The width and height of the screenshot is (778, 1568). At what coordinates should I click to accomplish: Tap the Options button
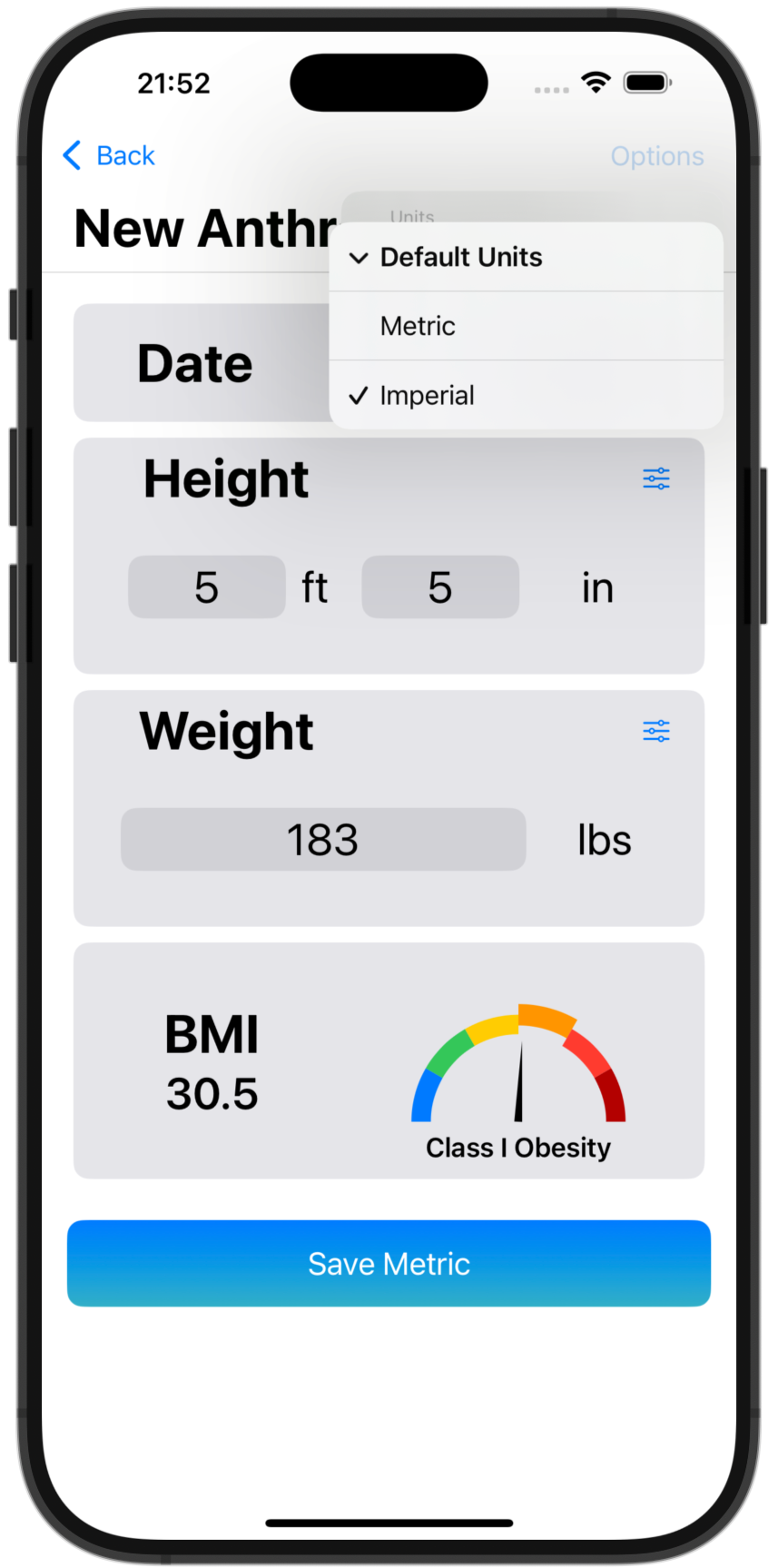(x=656, y=156)
